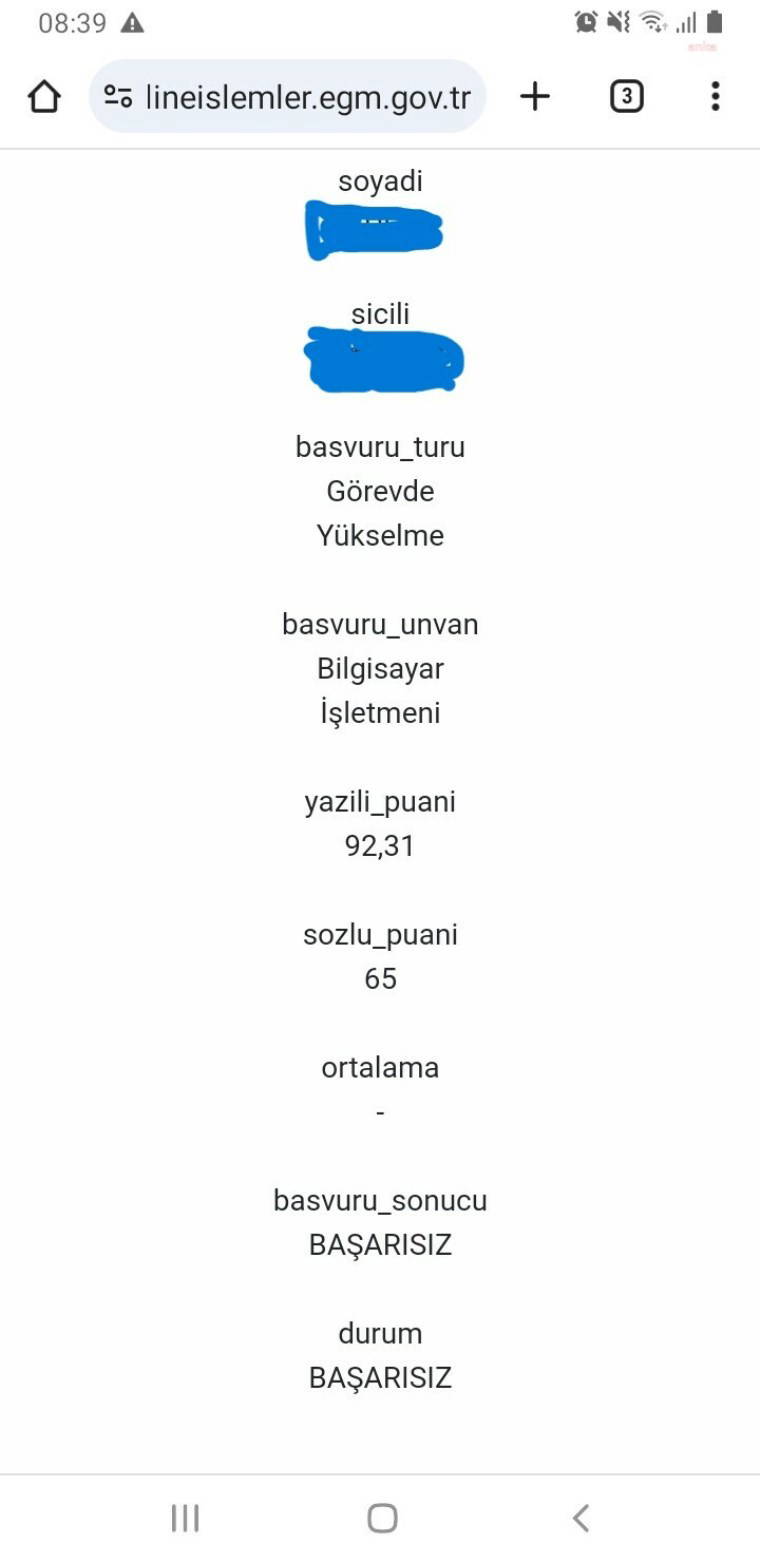
Task: Open the tab switcher showing 3 tabs
Action: tap(626, 97)
